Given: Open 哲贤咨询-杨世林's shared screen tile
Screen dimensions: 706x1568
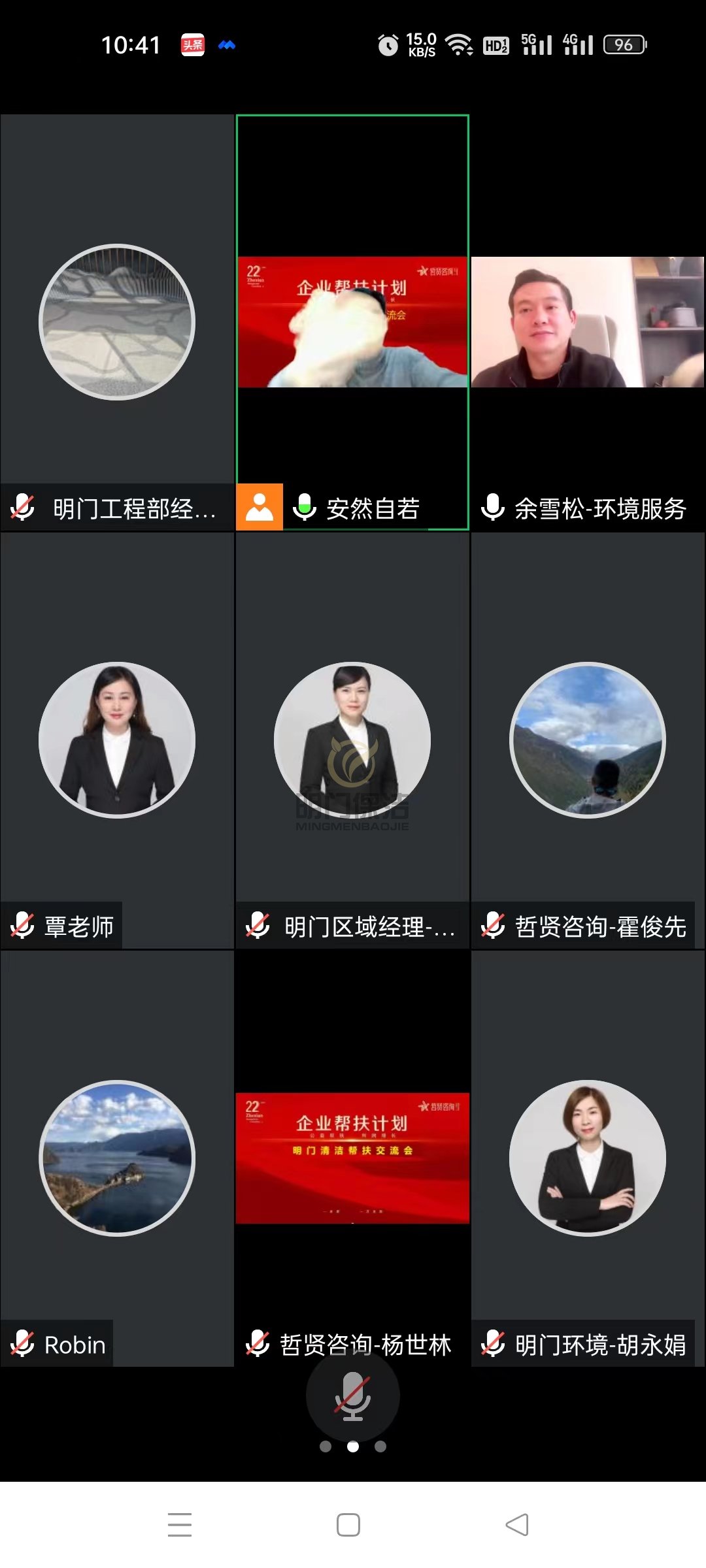Looking at the screenshot, I should point(352,1158).
